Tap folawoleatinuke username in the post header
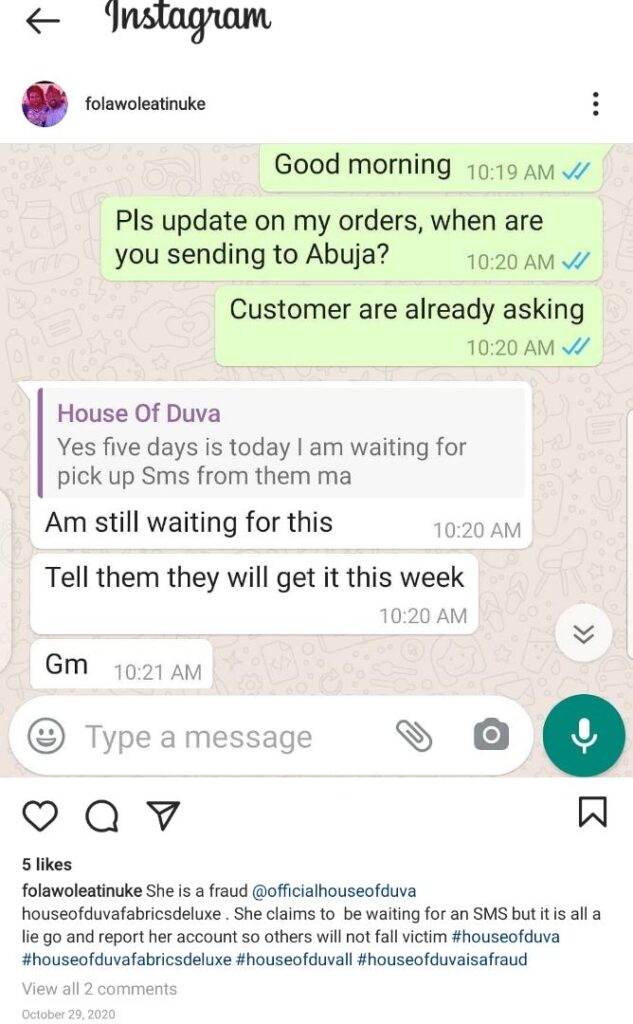 [146, 104]
